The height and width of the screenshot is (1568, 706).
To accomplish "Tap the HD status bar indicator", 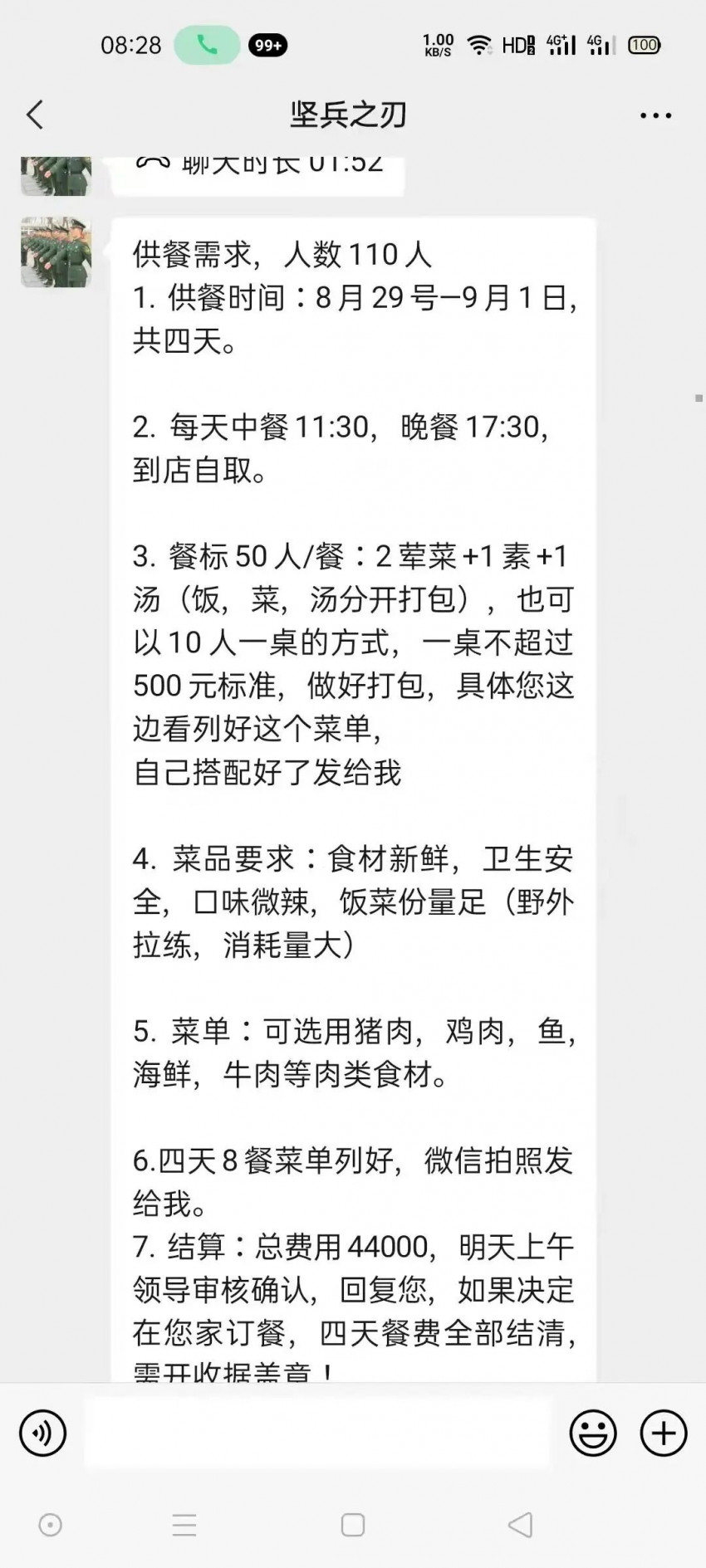I will point(517,45).
